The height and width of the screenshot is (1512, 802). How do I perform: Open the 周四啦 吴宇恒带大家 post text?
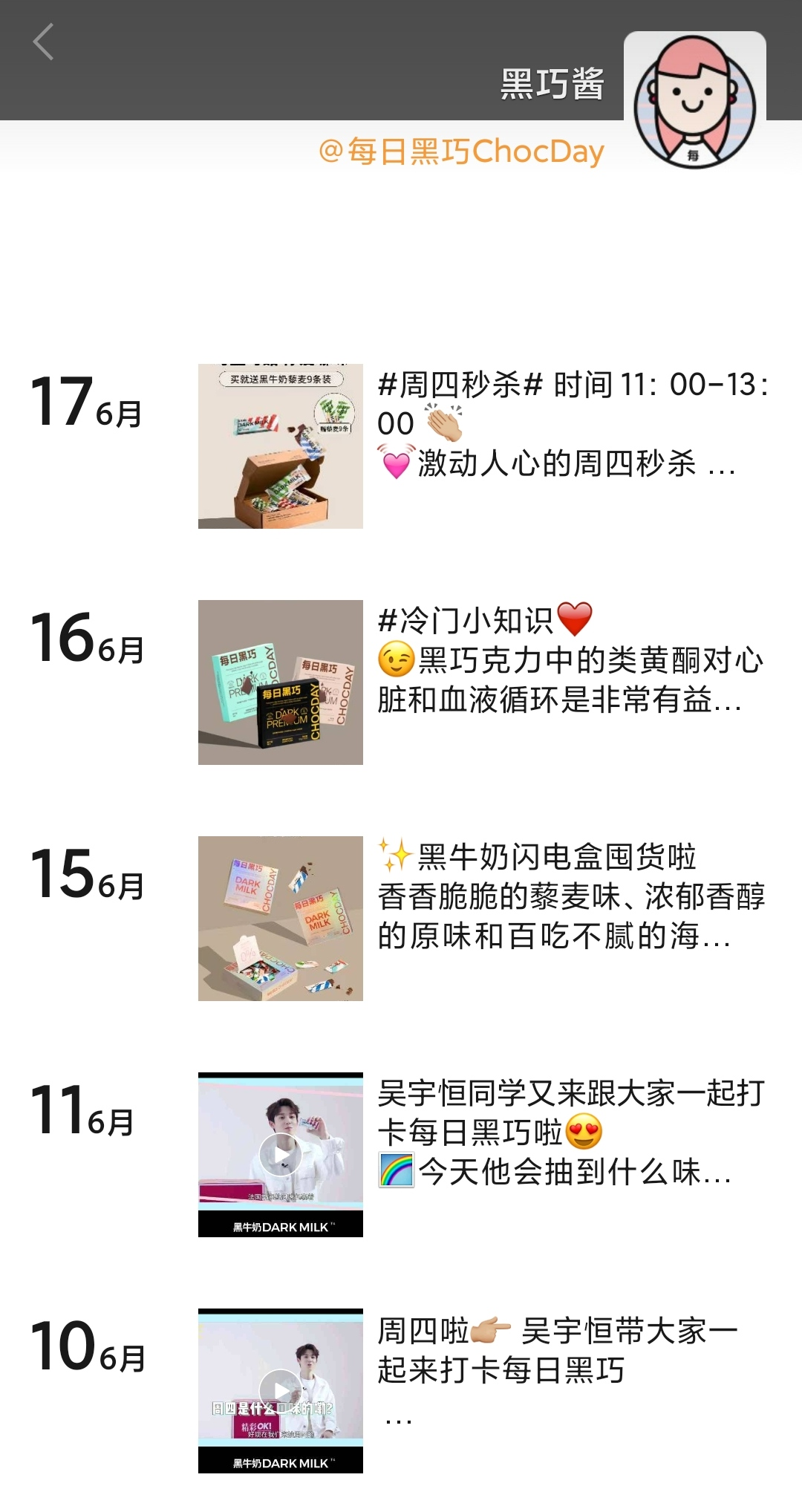pos(557,1352)
